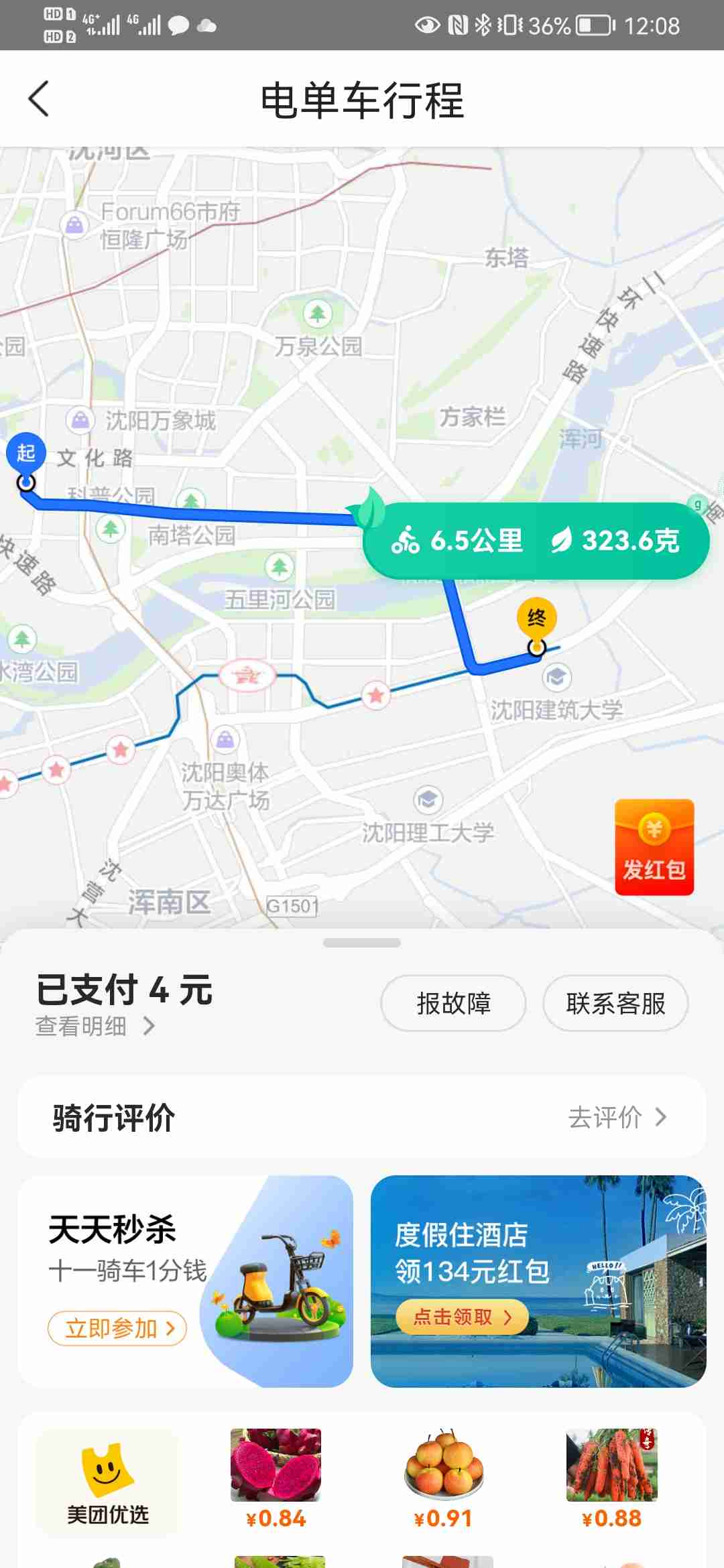Claim the hotel coupon with 点击领取

click(462, 1317)
